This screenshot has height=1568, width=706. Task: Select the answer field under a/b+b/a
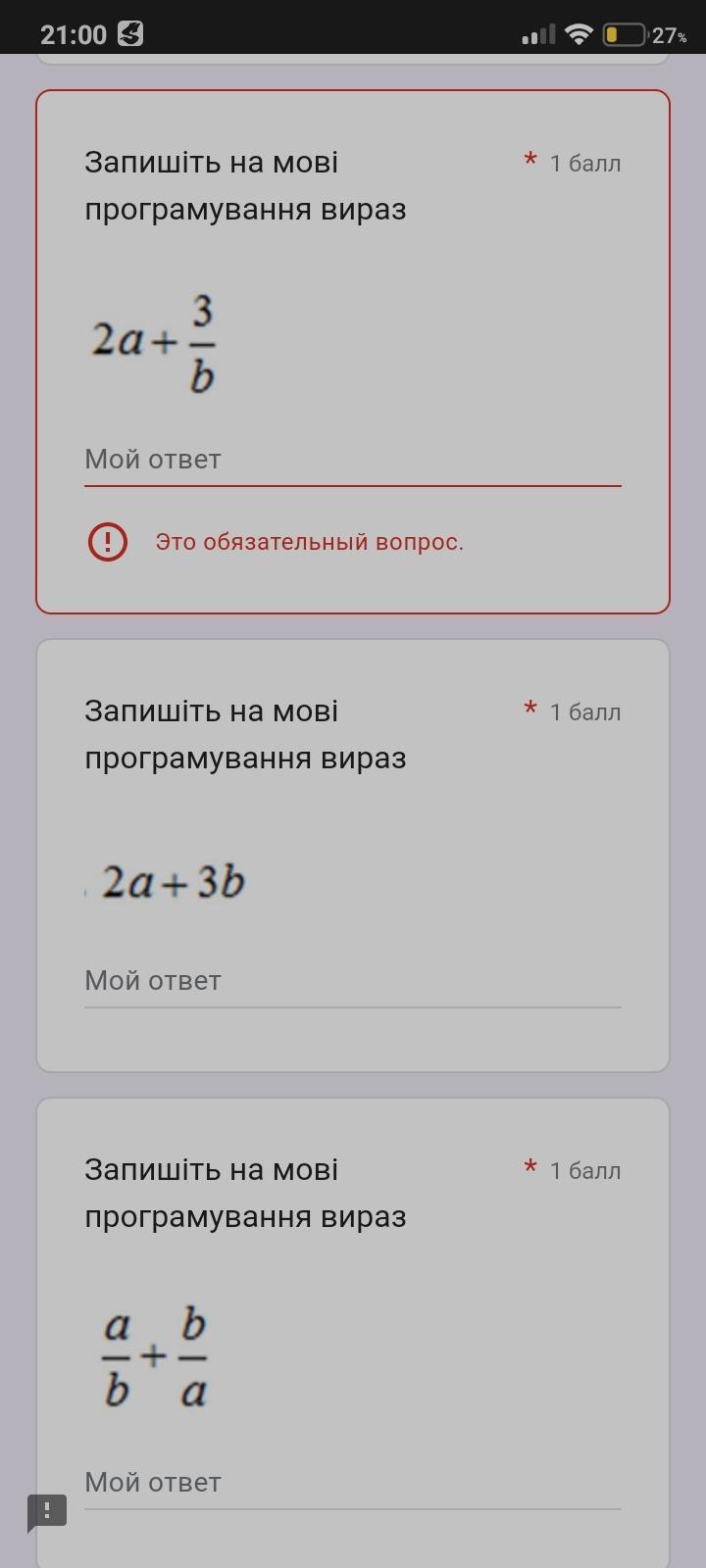pos(352,1483)
